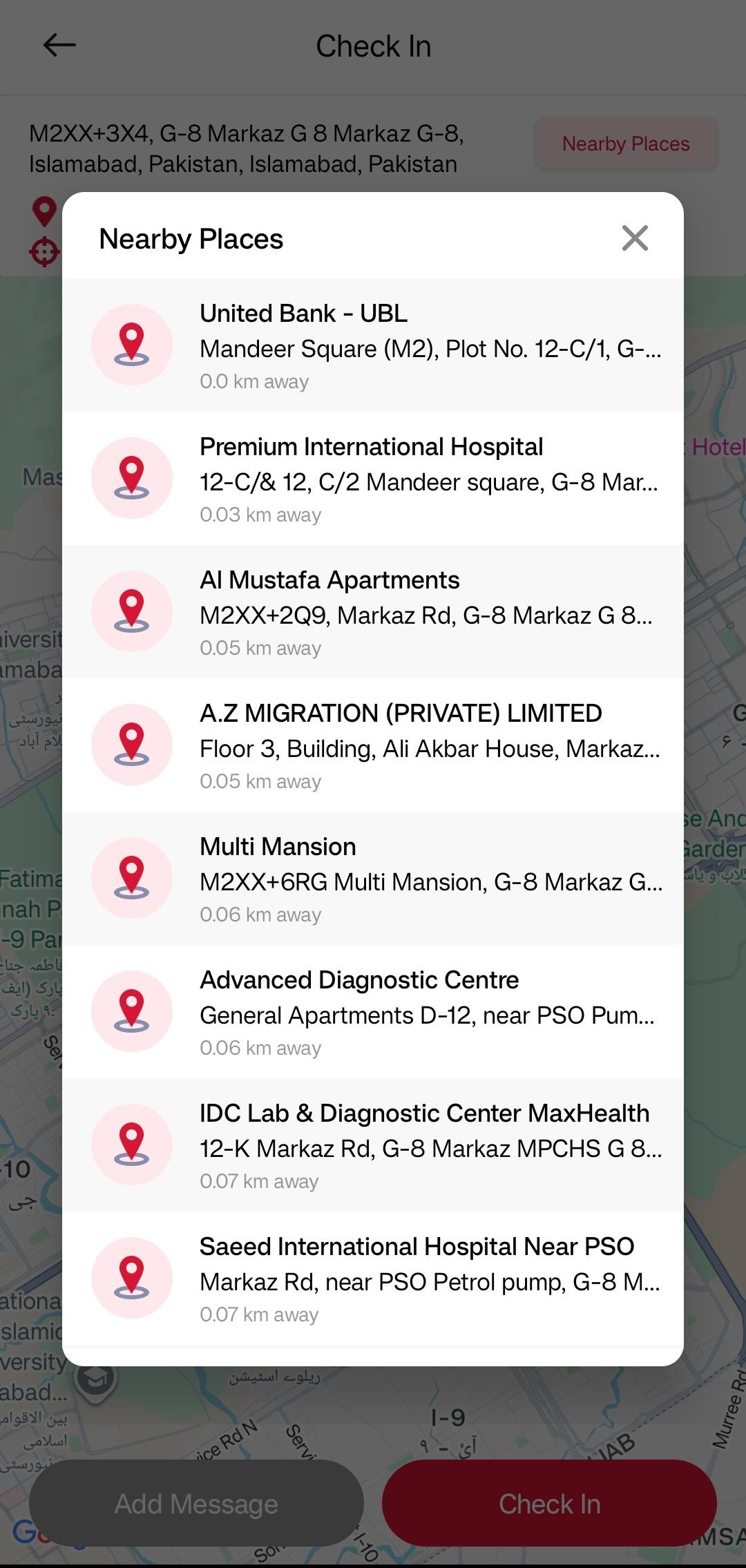
Task: Close the Nearby Places dialog
Action: click(x=635, y=238)
